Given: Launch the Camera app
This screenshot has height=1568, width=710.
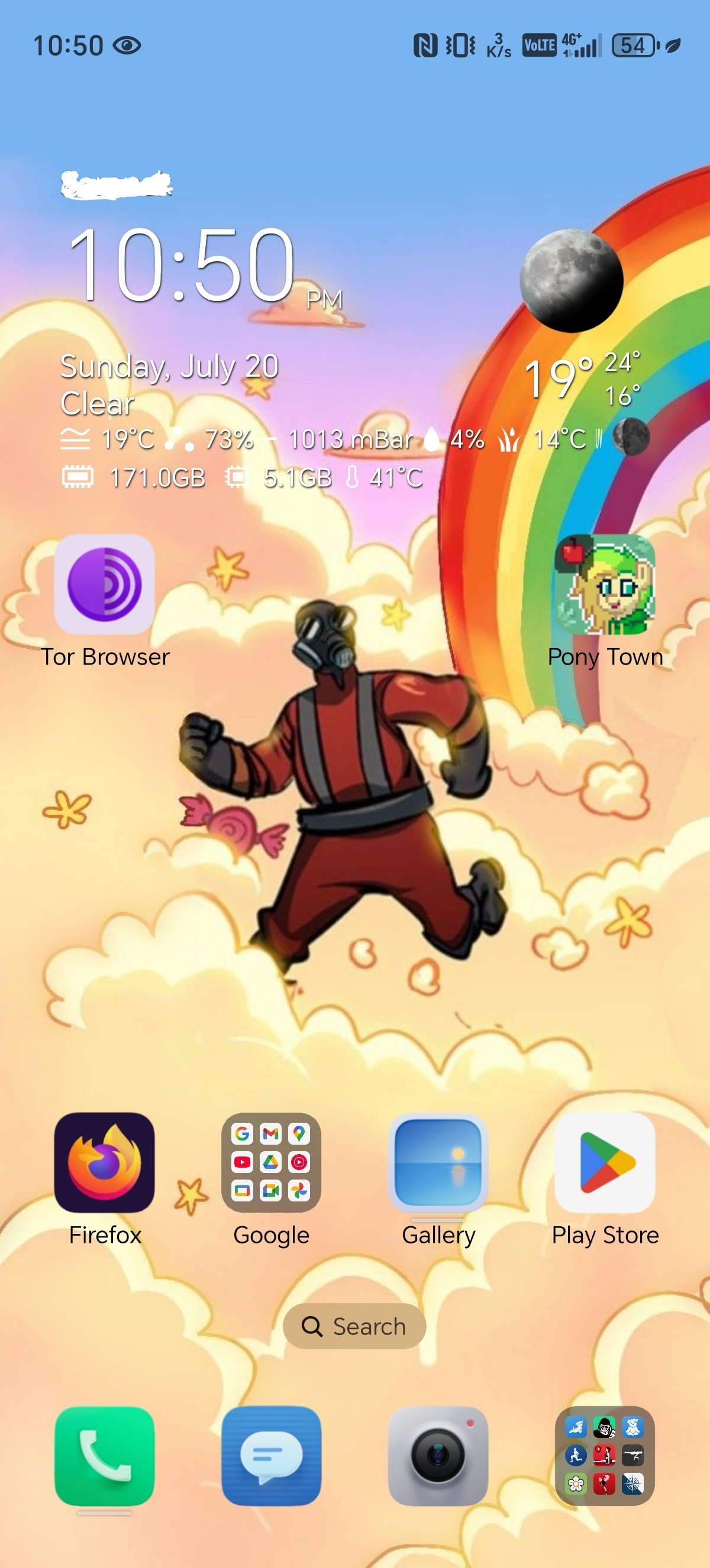Looking at the screenshot, I should coord(438,1456).
